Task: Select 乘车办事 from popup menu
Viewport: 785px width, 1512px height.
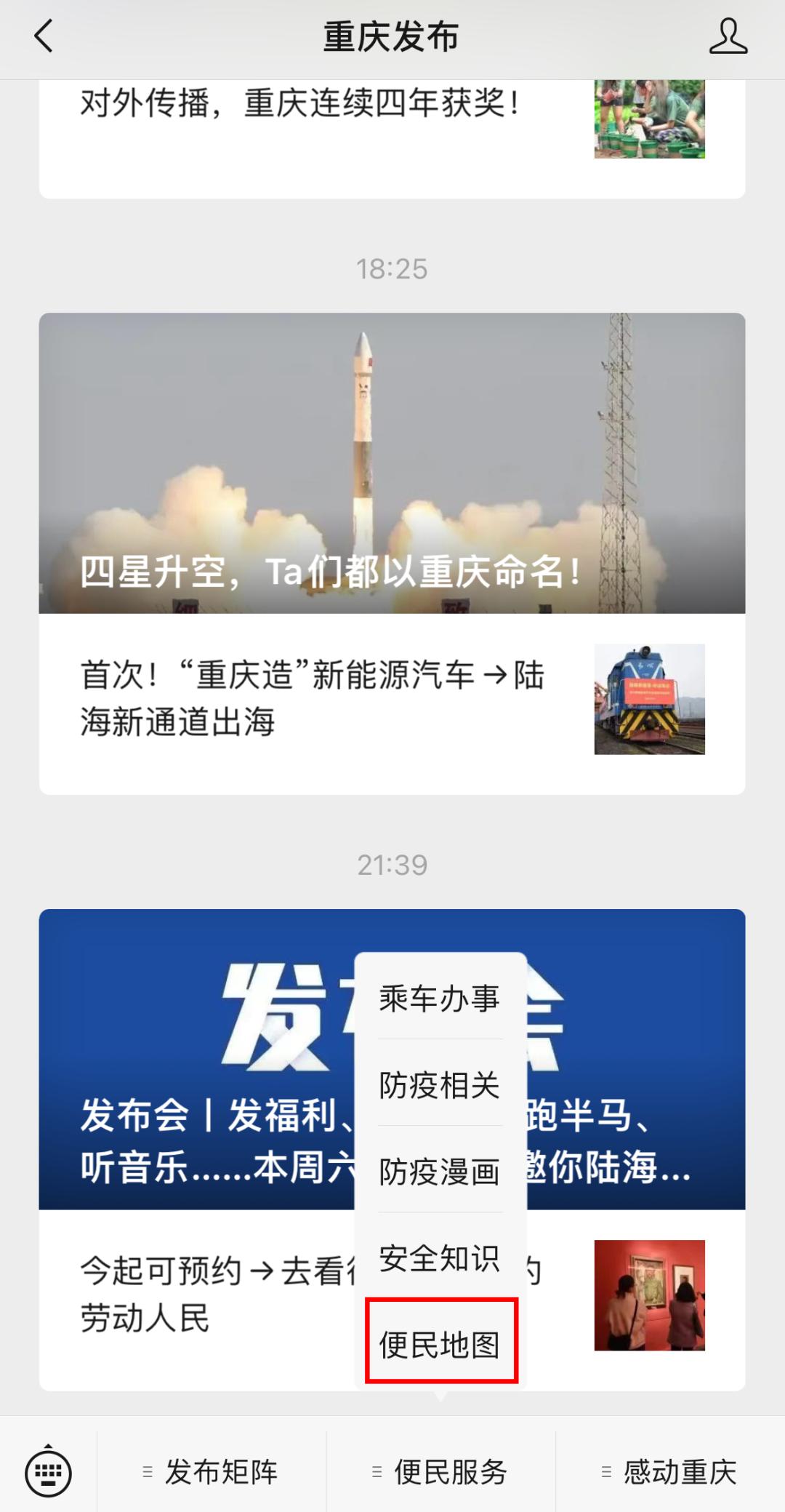Action: [440, 999]
